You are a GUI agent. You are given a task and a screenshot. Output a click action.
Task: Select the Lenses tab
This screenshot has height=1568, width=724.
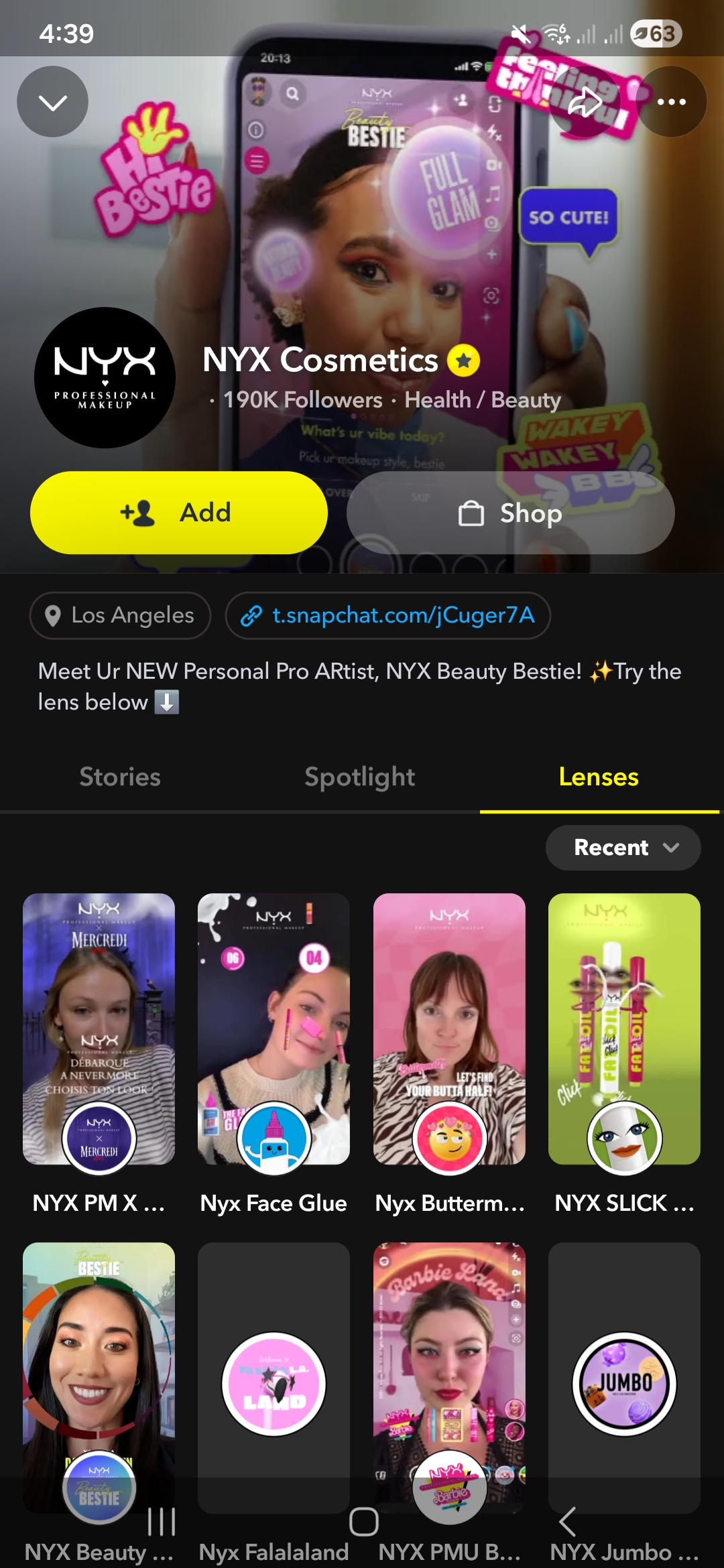[599, 777]
